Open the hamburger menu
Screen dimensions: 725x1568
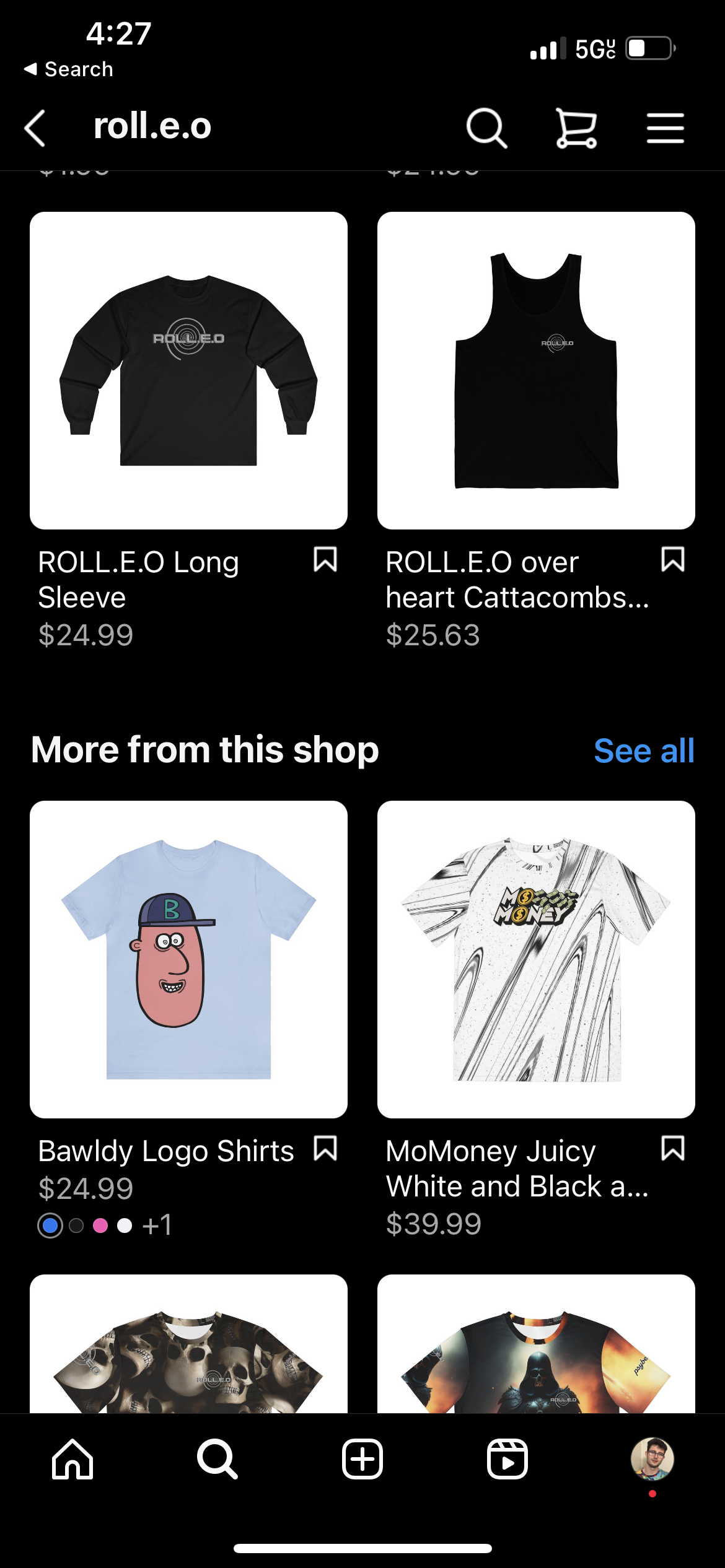click(665, 128)
